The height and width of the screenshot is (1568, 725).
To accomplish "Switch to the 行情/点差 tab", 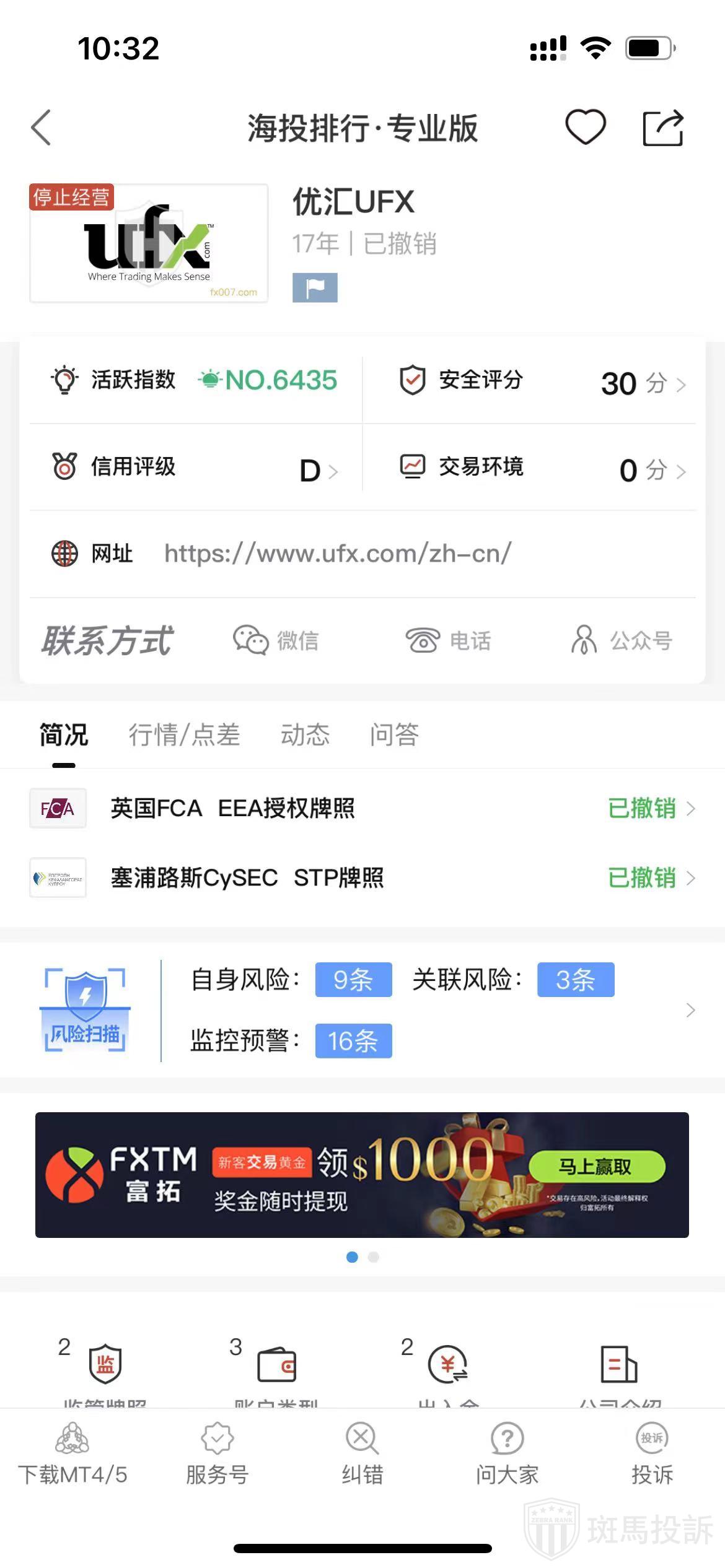I will tap(184, 735).
